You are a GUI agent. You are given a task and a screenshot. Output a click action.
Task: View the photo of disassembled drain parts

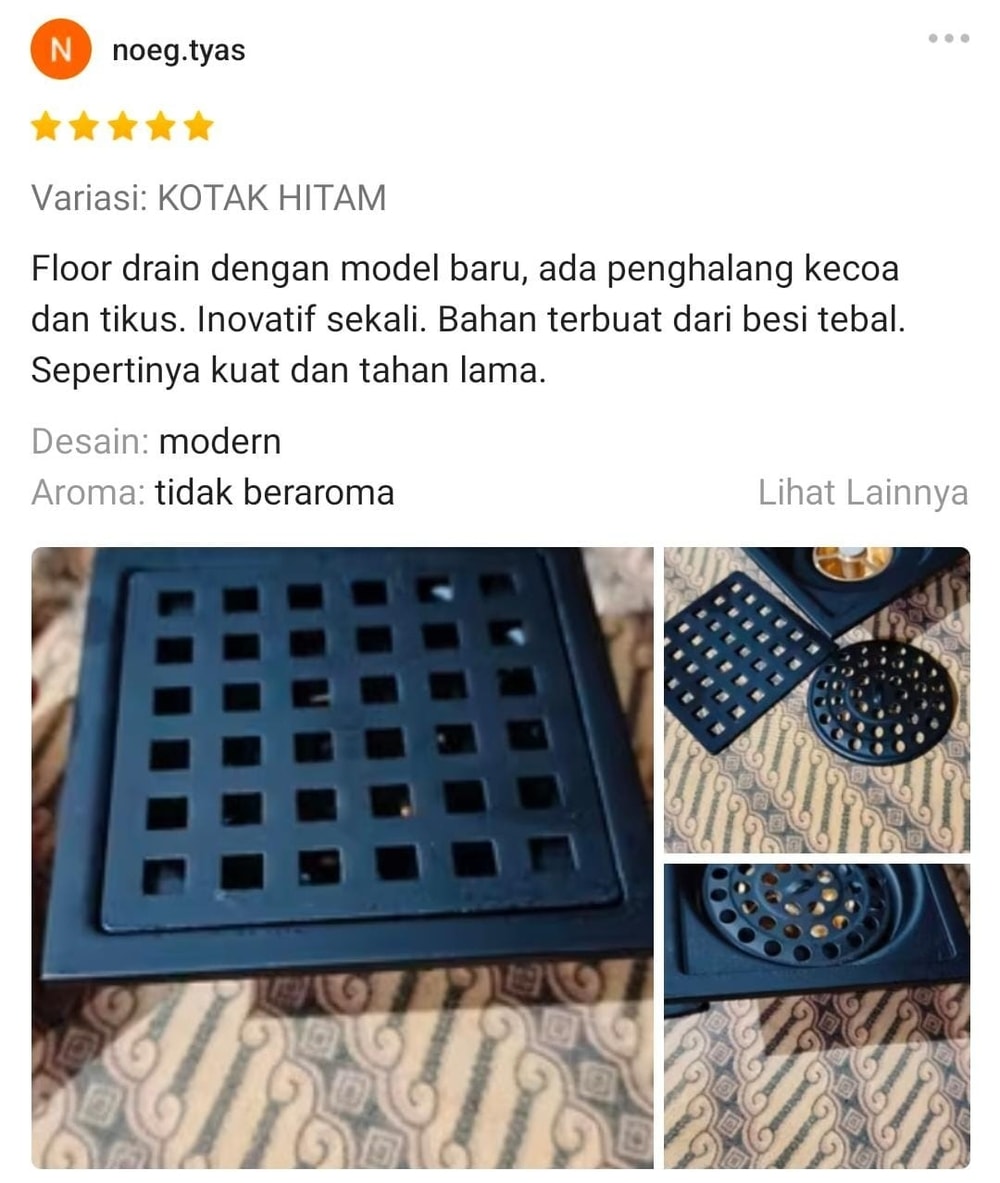tap(816, 699)
